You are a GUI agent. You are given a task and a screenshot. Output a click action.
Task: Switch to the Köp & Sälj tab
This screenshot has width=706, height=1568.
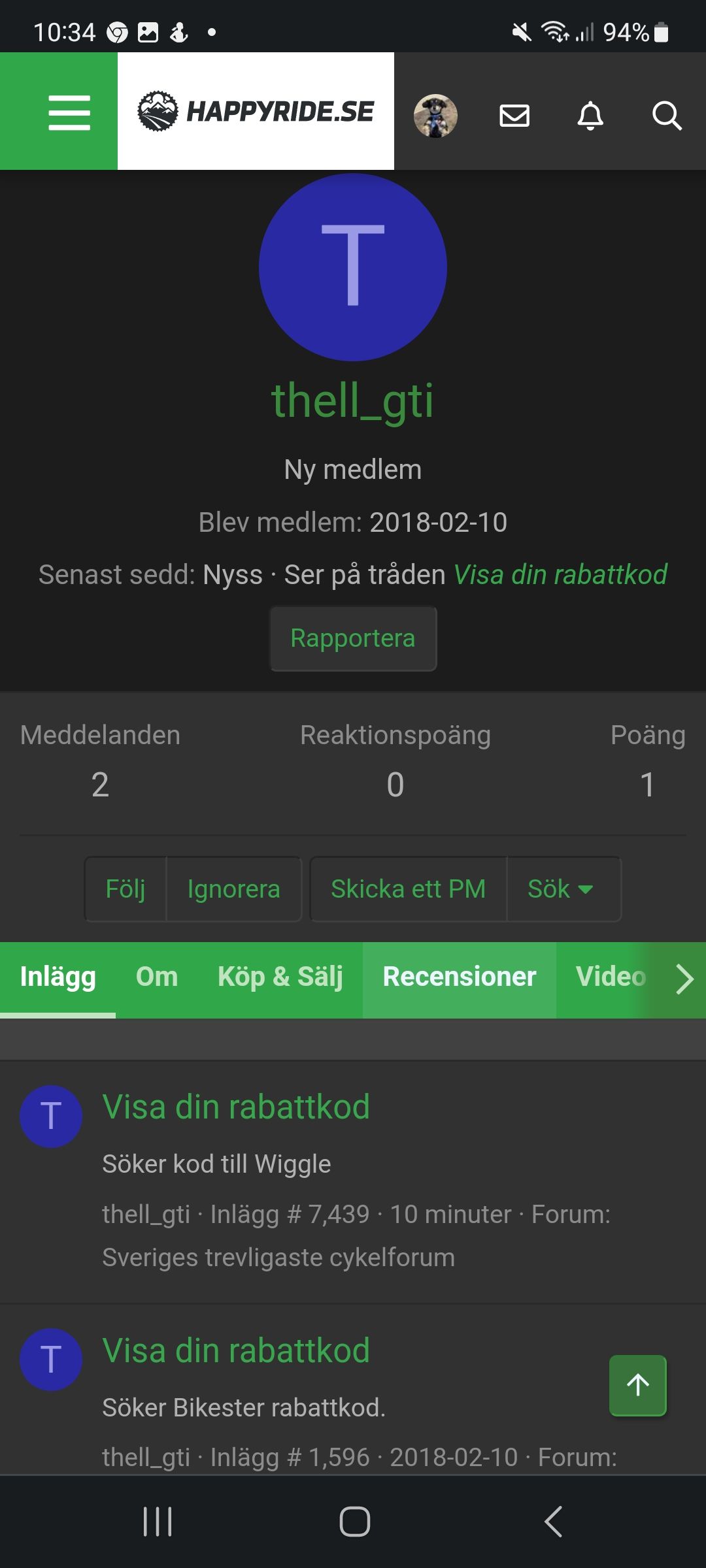tap(280, 977)
